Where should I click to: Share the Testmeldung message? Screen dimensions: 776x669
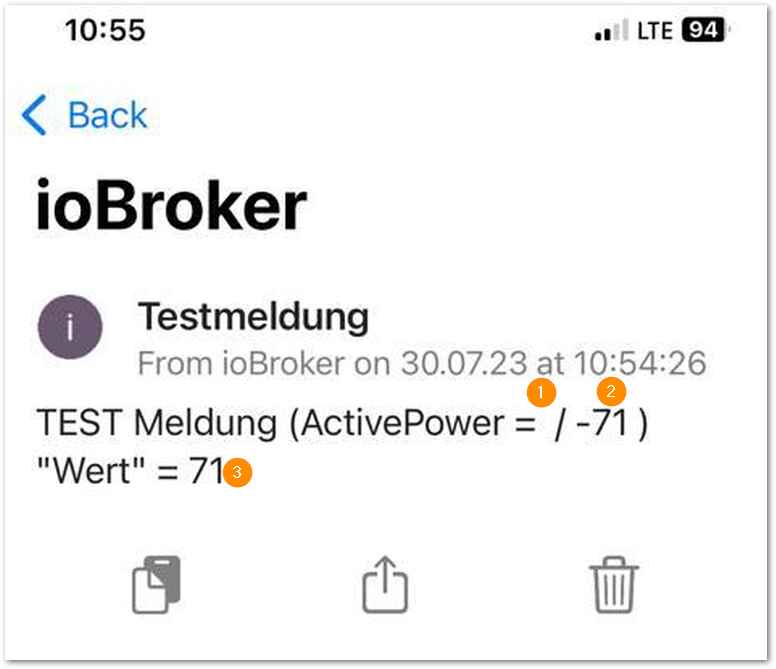pos(385,584)
